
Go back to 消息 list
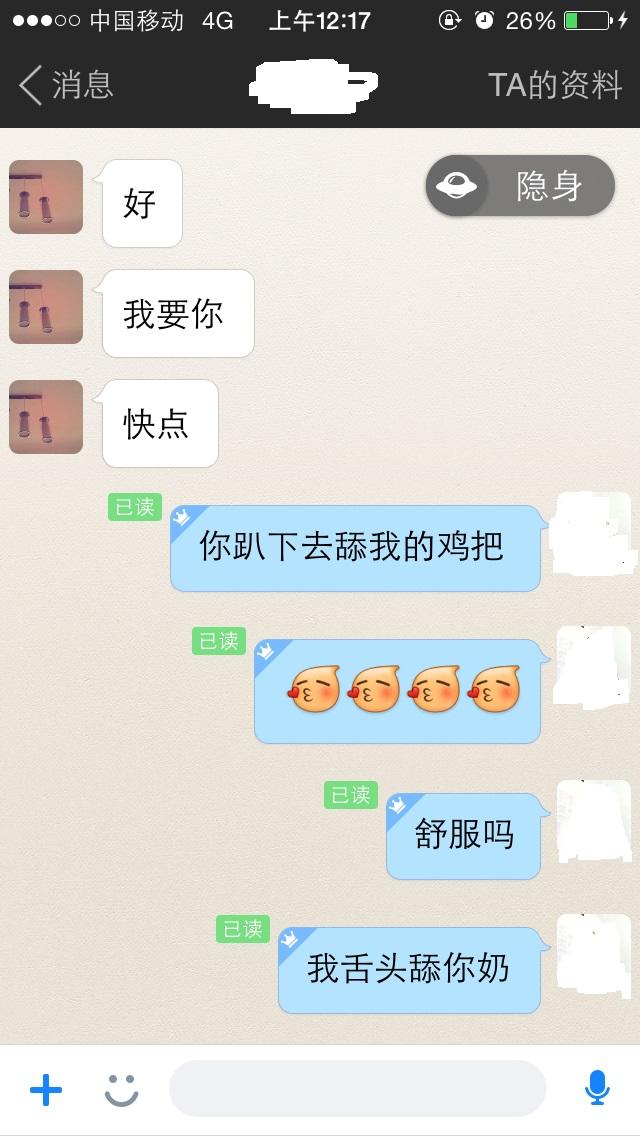click(65, 85)
